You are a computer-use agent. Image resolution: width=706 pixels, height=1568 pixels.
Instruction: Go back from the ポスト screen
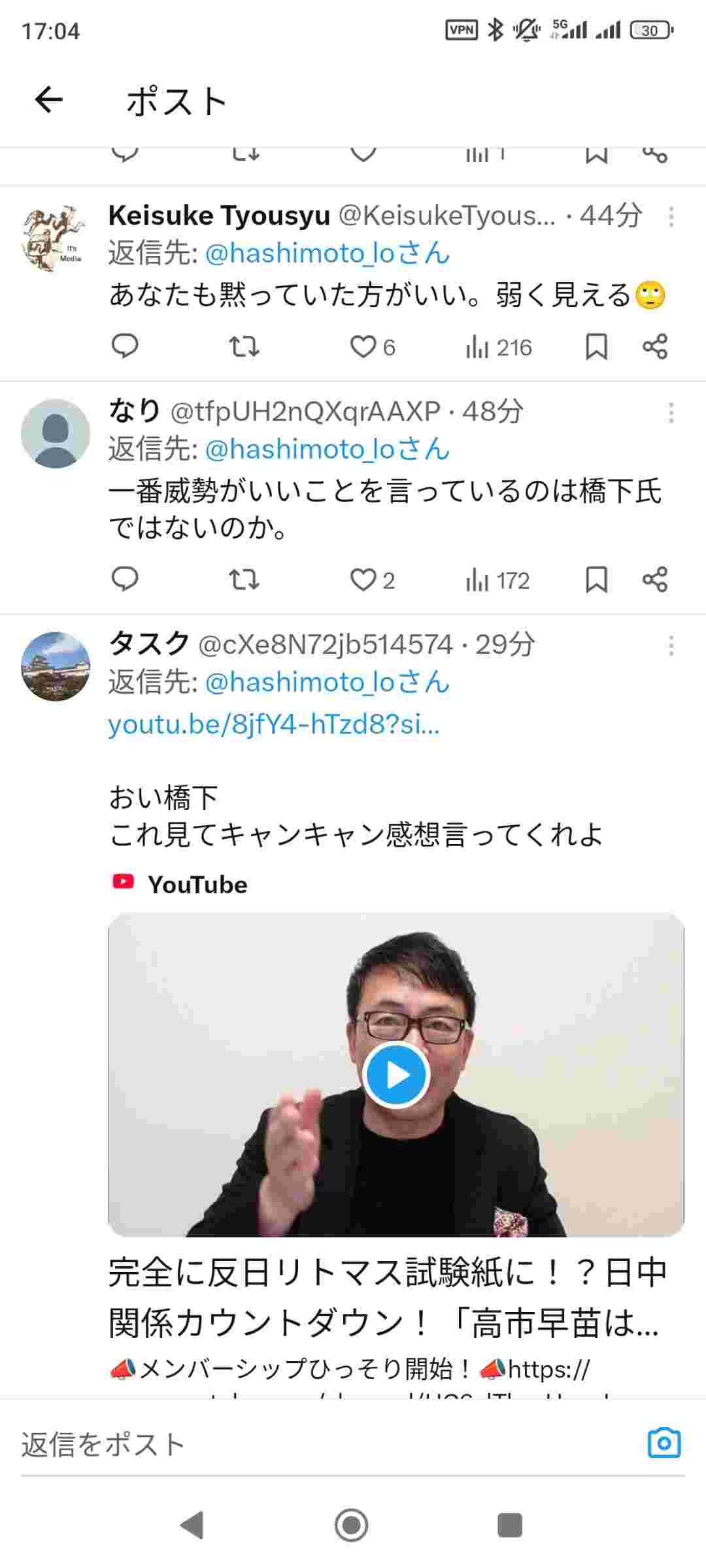point(48,101)
